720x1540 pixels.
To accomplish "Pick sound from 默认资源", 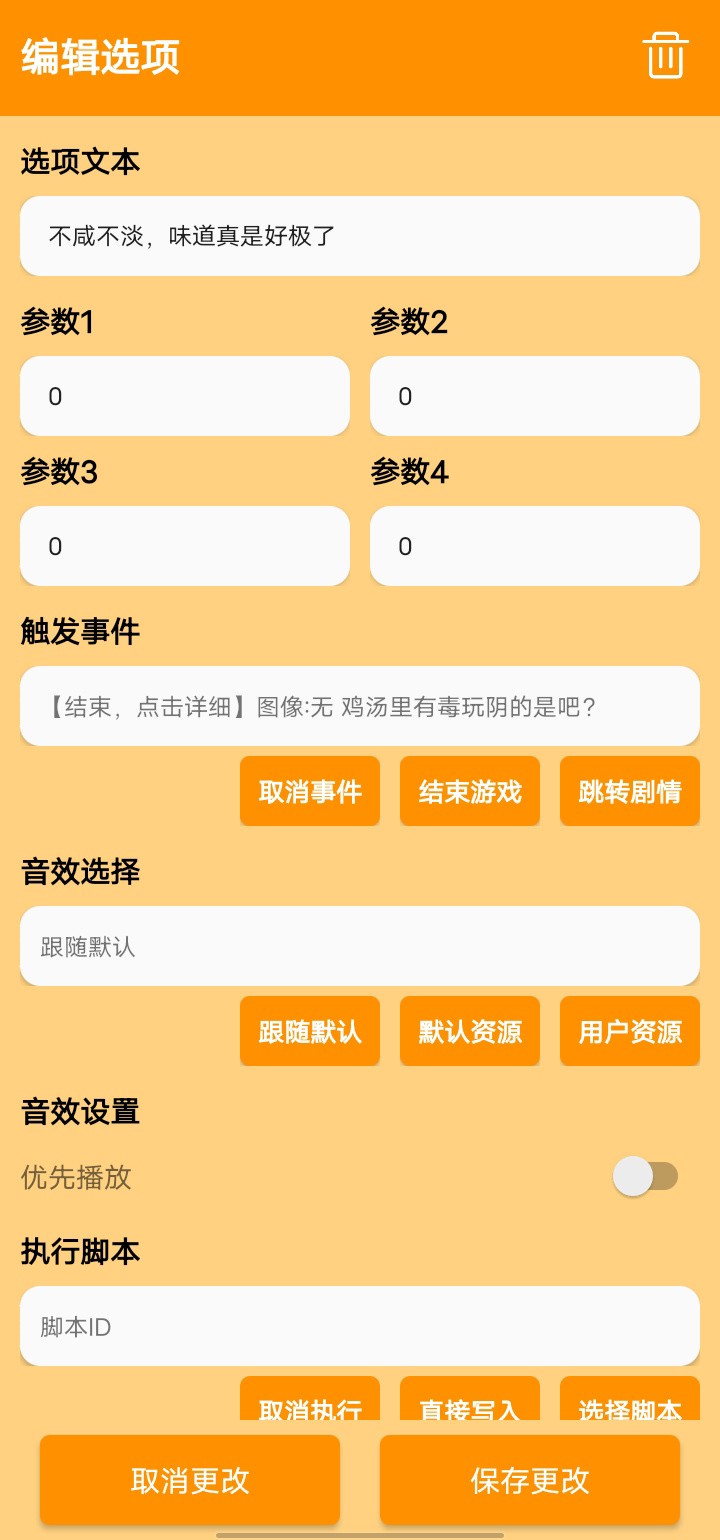I will tap(470, 1031).
